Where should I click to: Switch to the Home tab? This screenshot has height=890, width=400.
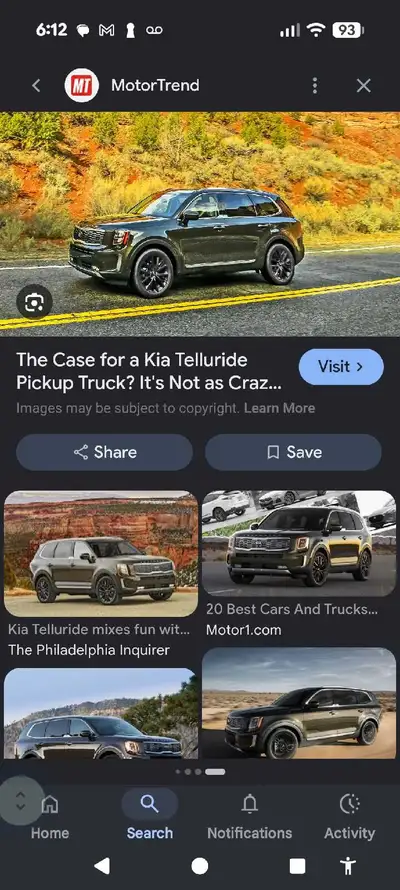50,817
